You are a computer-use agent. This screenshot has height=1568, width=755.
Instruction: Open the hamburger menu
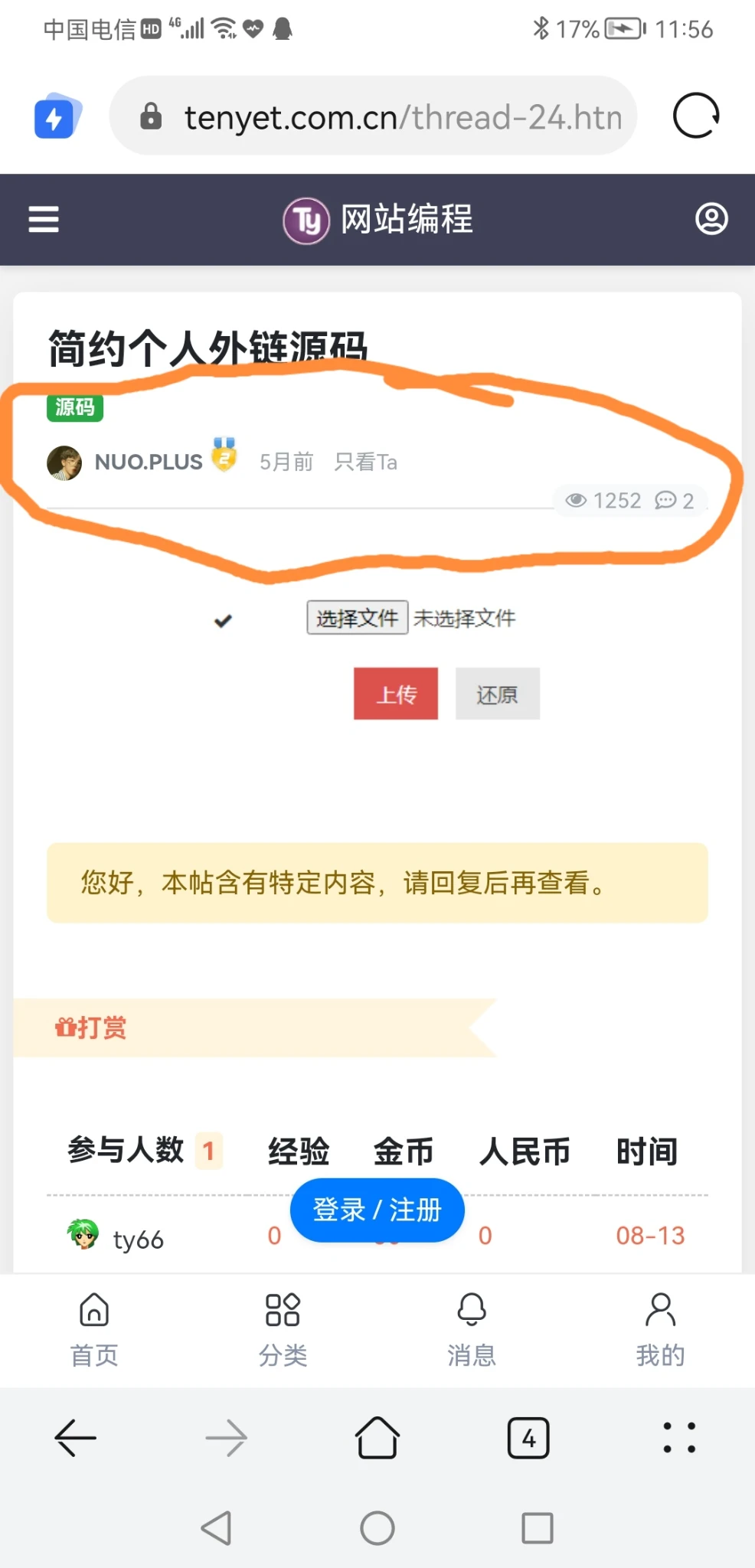(x=44, y=219)
